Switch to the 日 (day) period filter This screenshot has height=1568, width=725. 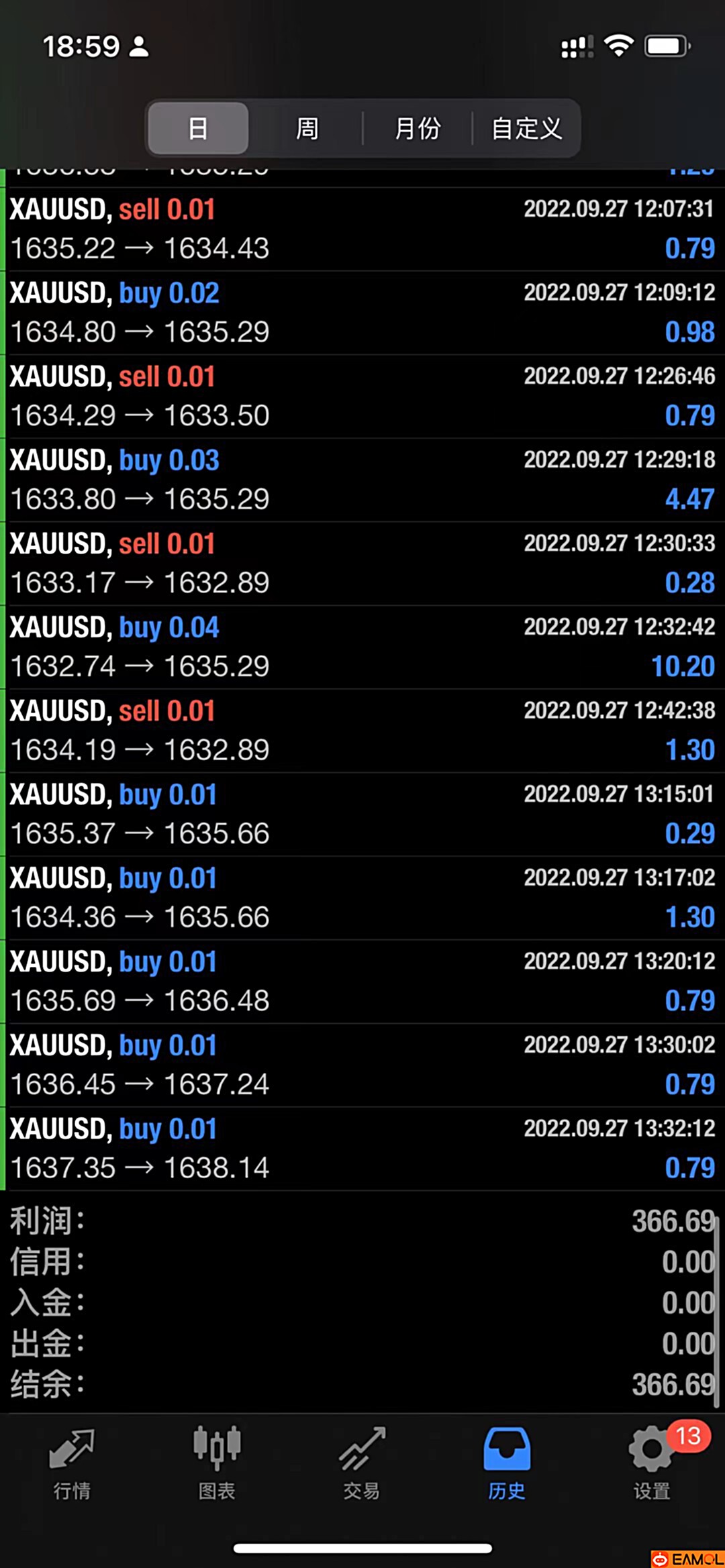pyautogui.click(x=198, y=128)
